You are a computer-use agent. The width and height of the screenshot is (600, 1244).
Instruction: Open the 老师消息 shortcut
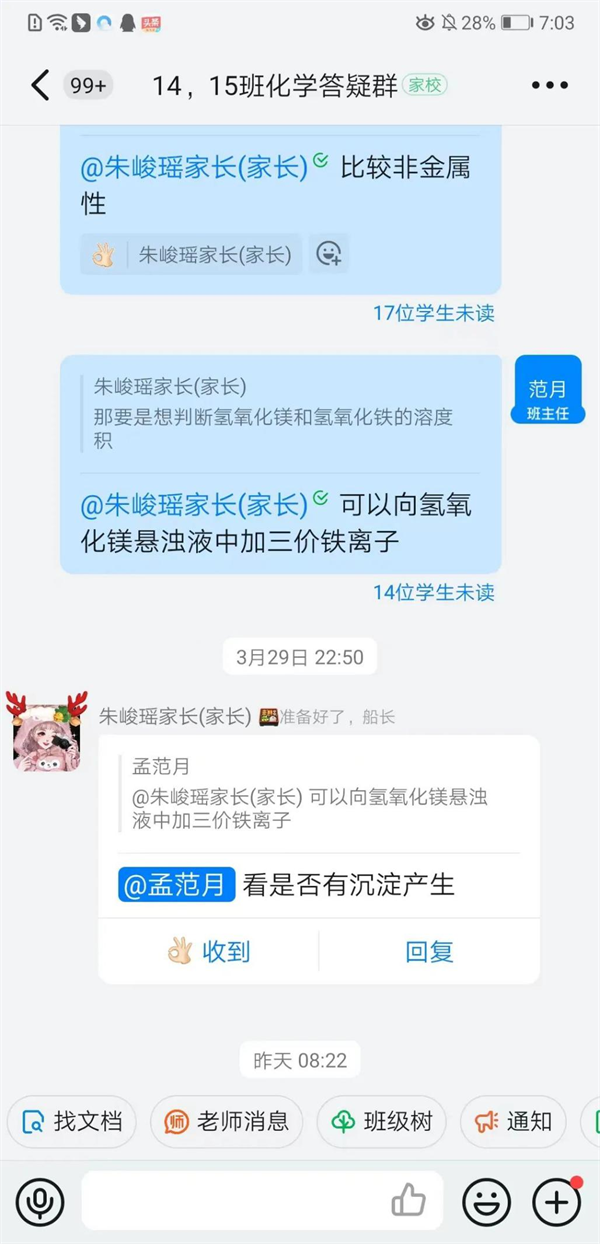point(227,1121)
